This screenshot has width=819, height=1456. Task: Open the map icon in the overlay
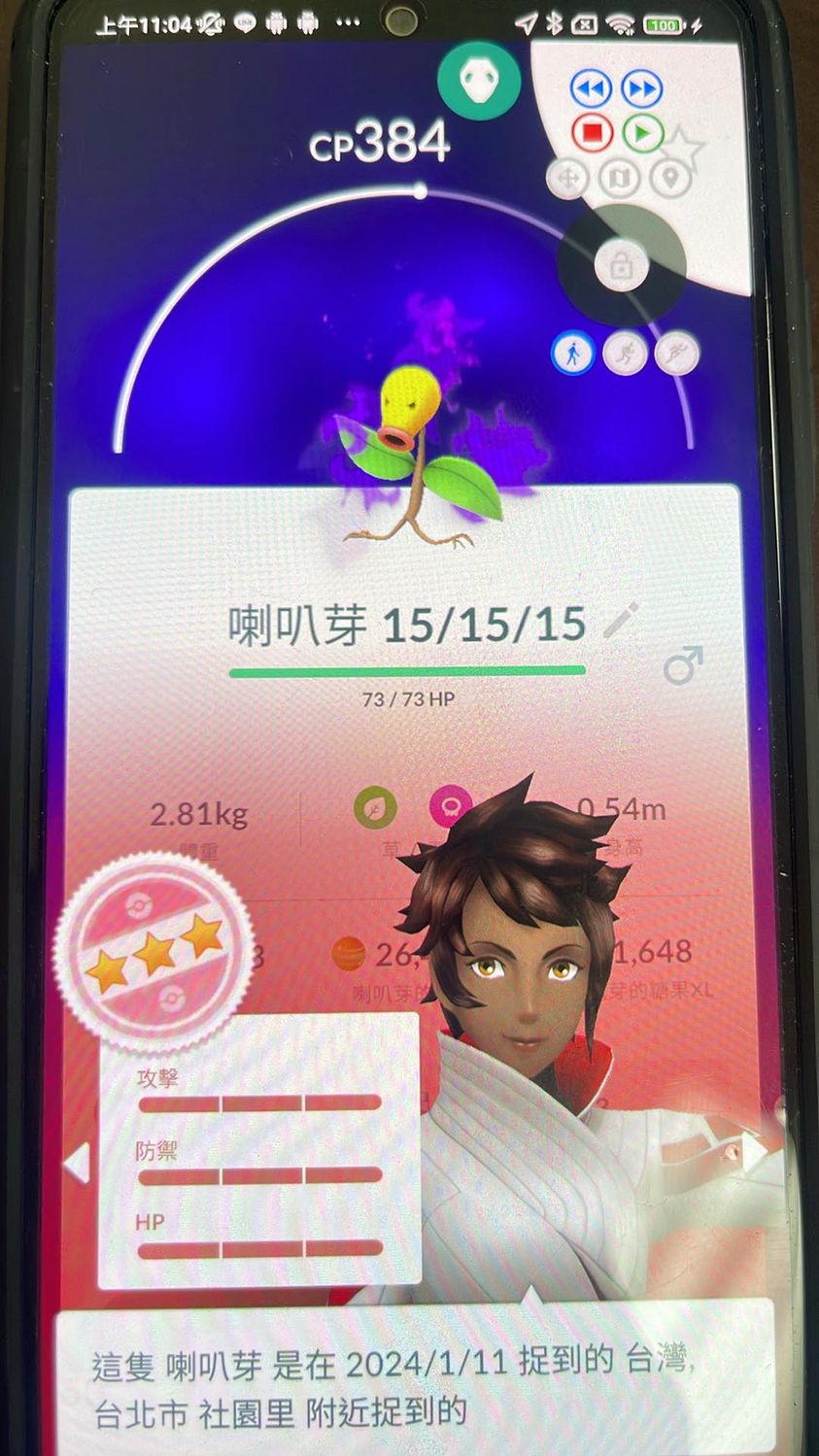619,178
